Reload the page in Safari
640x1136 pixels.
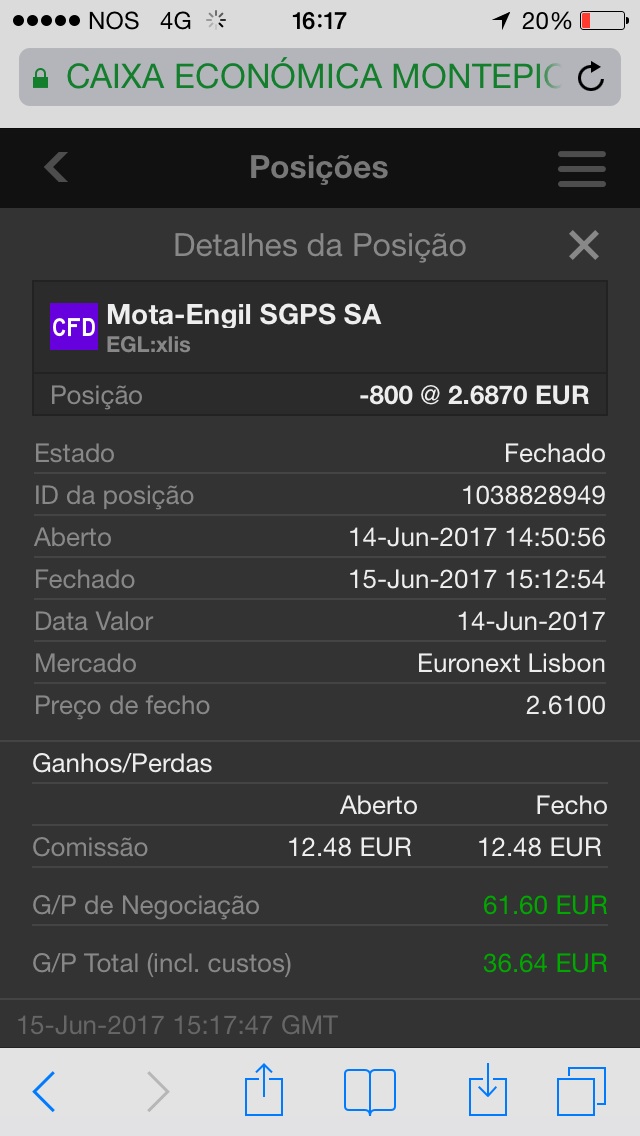[592, 77]
